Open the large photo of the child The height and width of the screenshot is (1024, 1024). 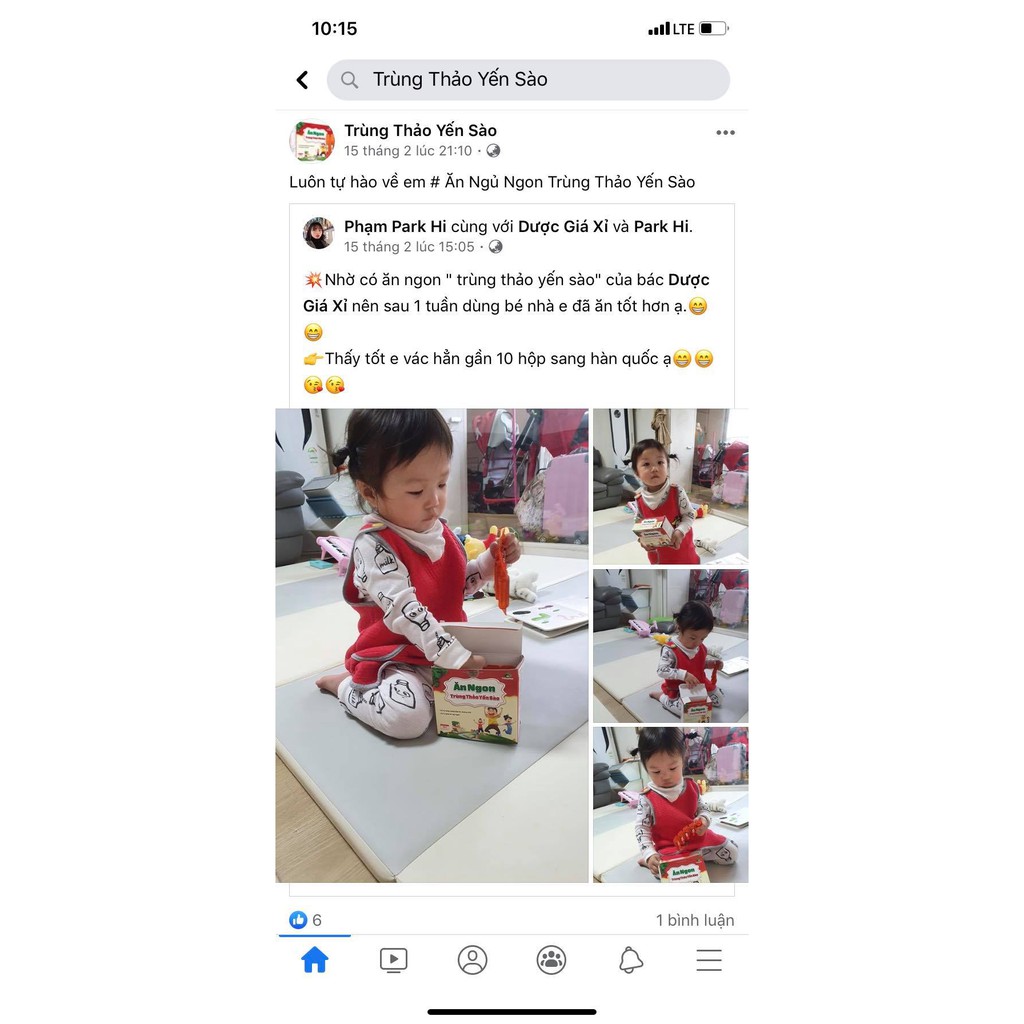(432, 645)
